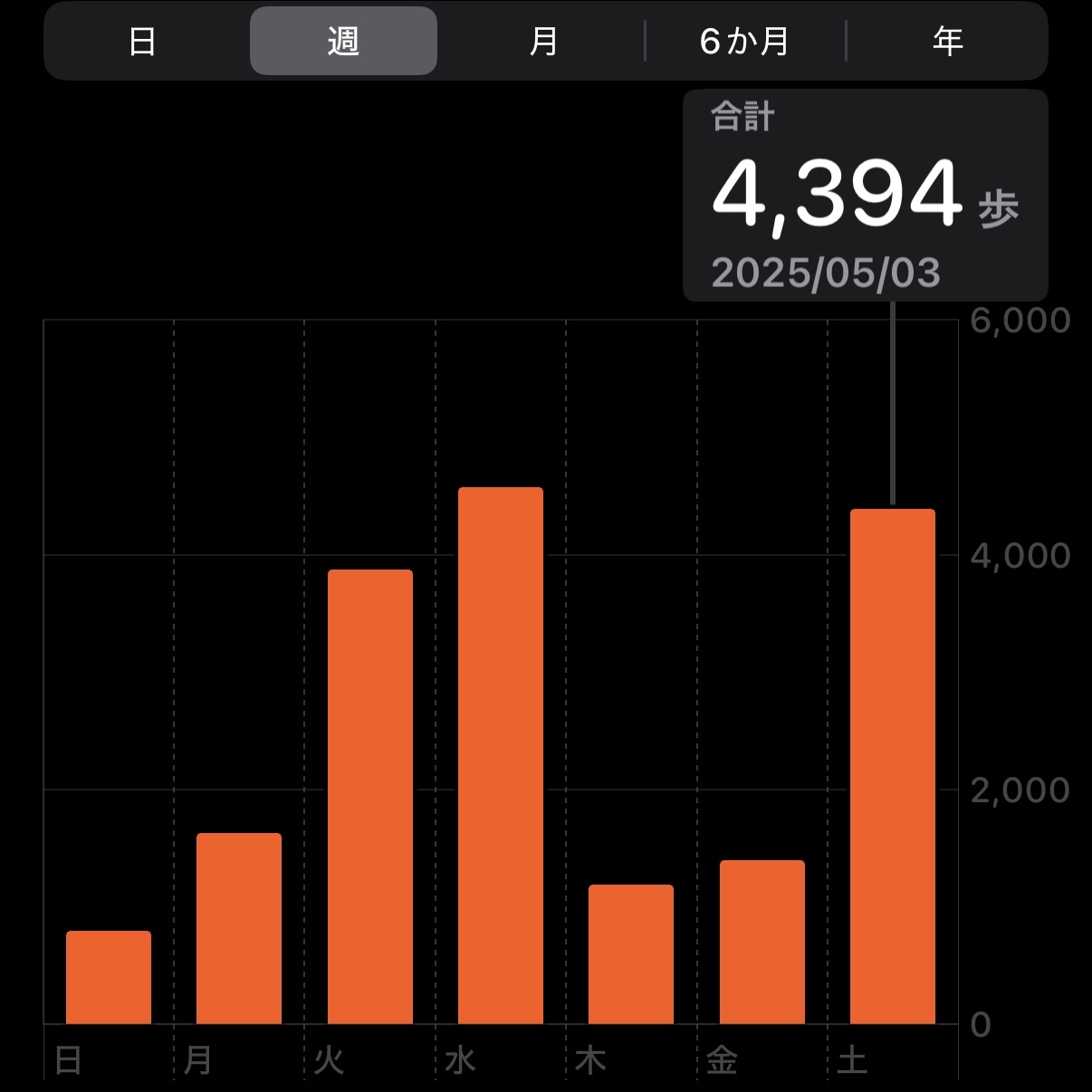Select the 土 (Saturday) bar
The width and height of the screenshot is (1092, 1092).
[893, 766]
